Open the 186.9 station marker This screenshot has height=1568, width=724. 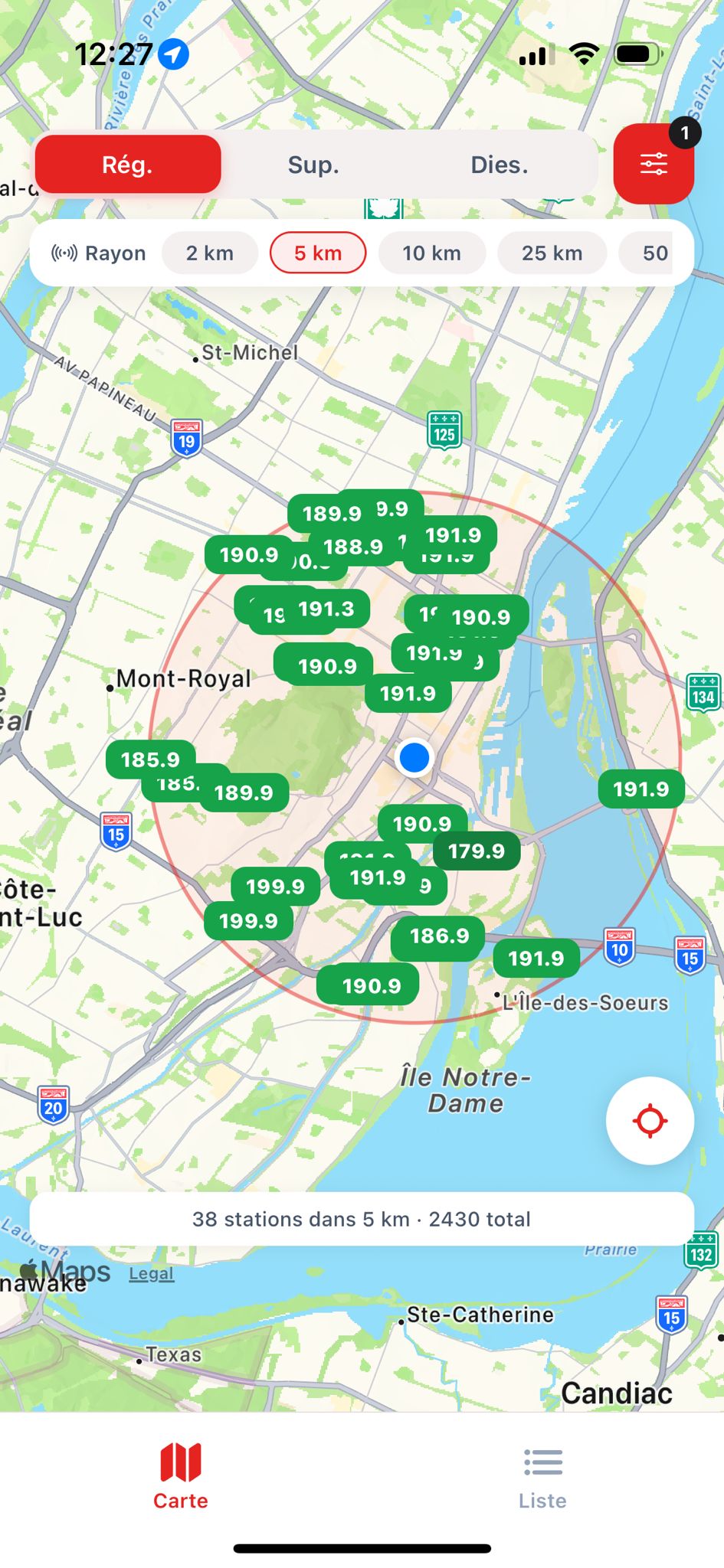tap(439, 936)
